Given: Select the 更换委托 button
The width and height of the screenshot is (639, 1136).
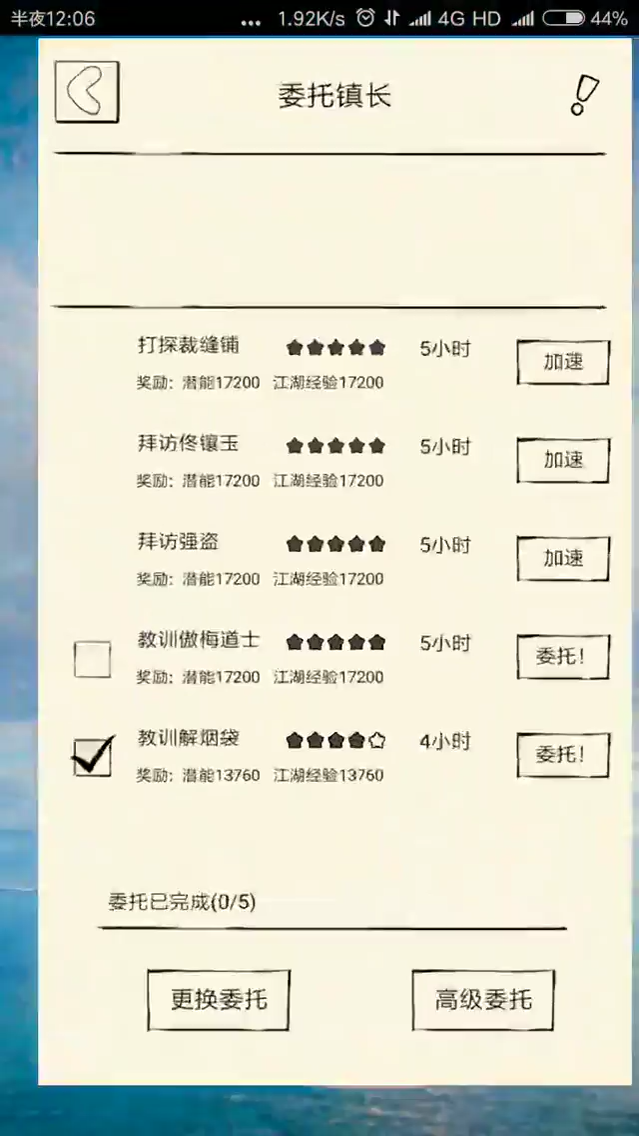Looking at the screenshot, I should pos(219,1000).
